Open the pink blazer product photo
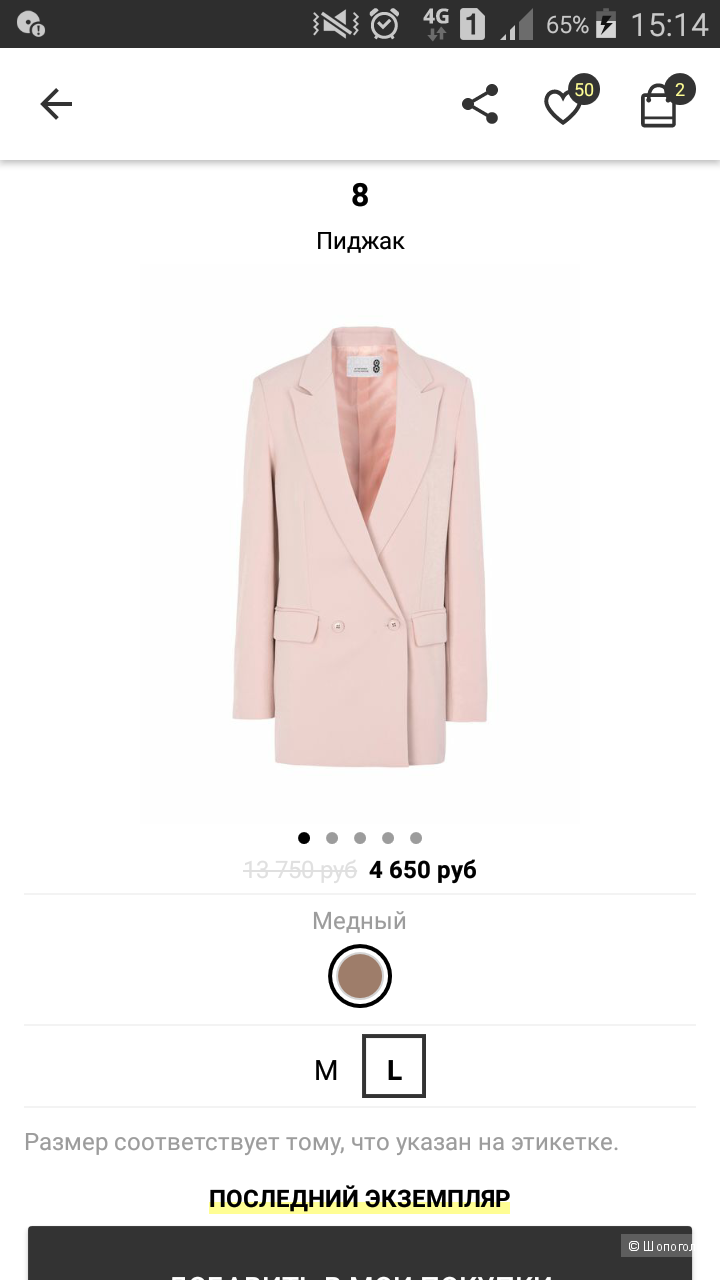Screen dimensions: 720x1280 tap(360, 545)
